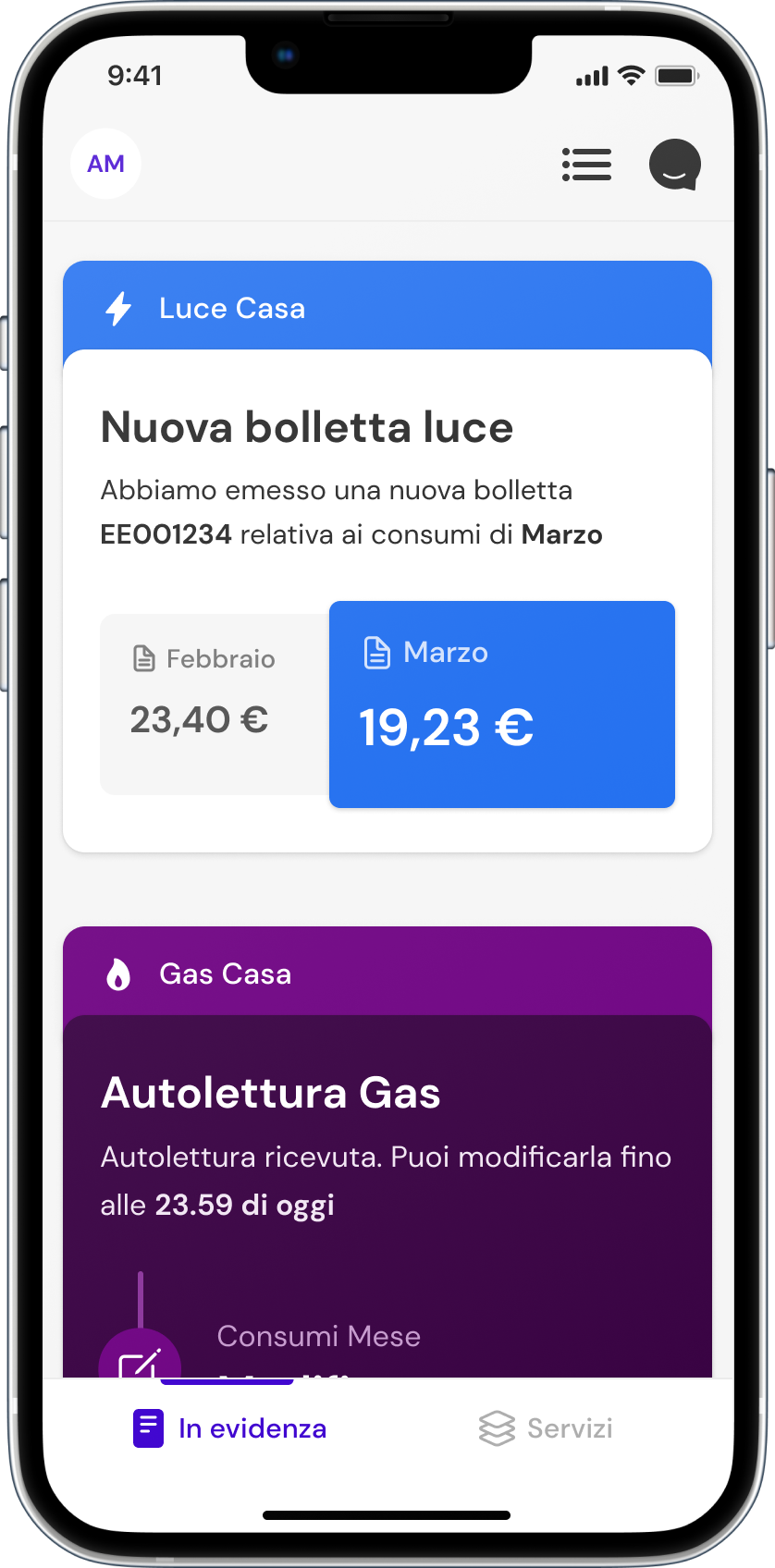Screen dimensions: 775x1568
Task: Select the In evidenza tab
Action: (x=229, y=1428)
